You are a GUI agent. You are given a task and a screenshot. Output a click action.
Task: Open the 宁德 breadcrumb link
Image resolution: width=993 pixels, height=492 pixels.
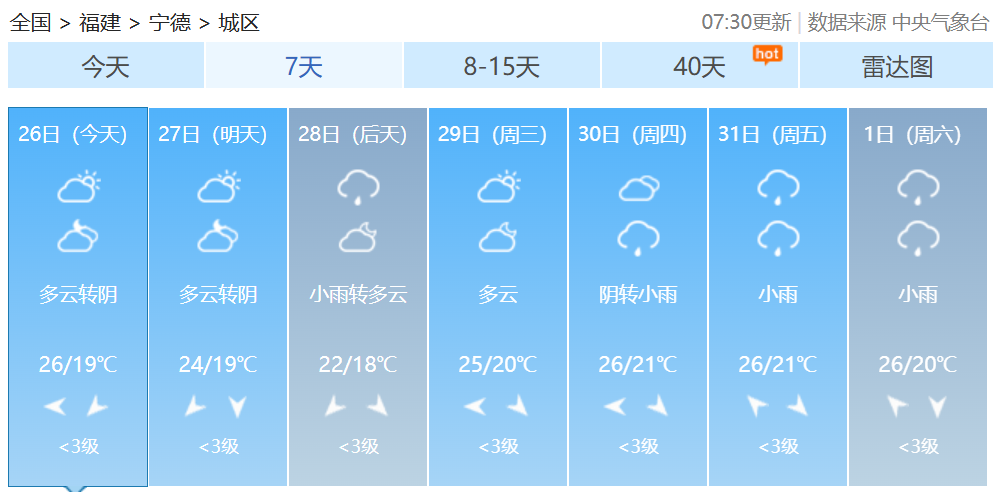(x=169, y=22)
